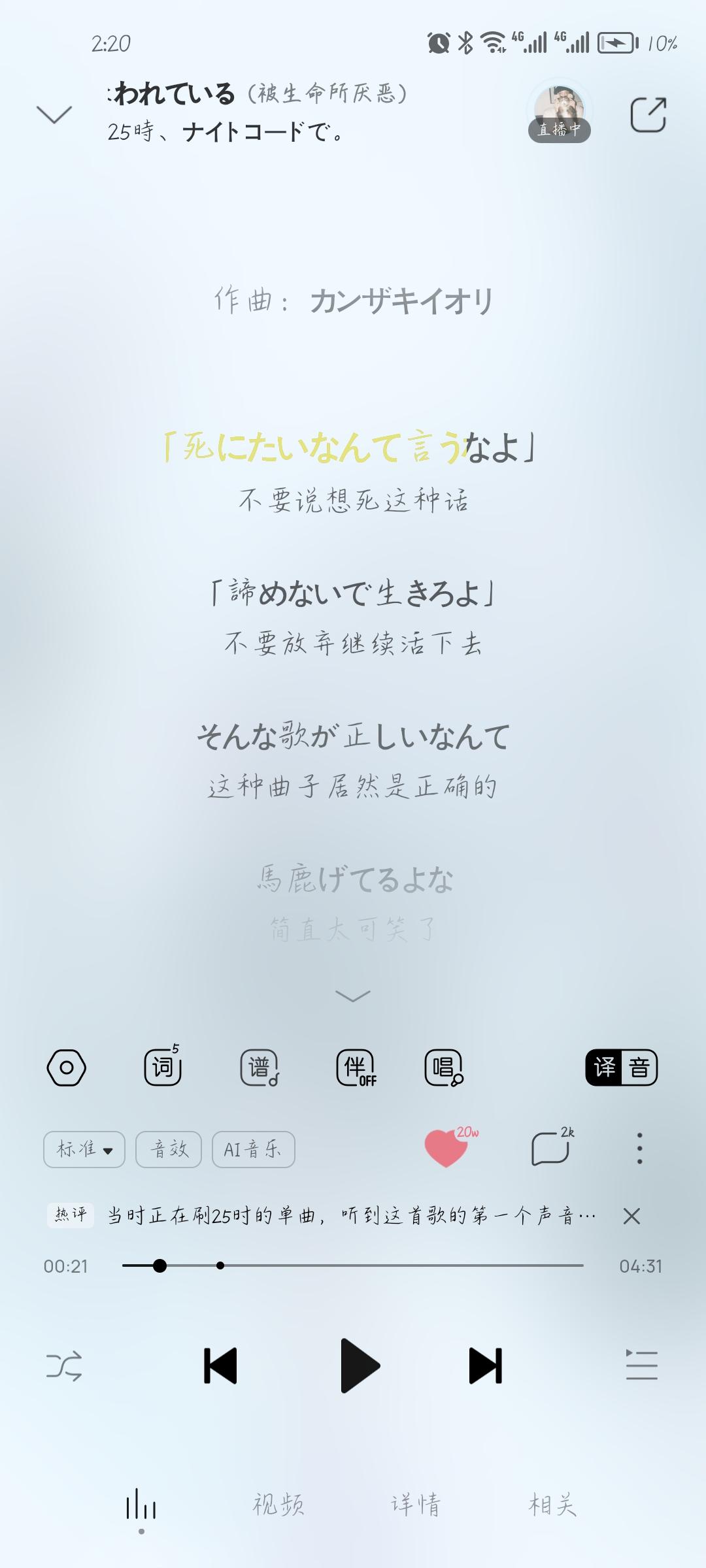Image resolution: width=706 pixels, height=1568 pixels.
Task: Toggle the 译音 translation mode
Action: [x=621, y=1068]
